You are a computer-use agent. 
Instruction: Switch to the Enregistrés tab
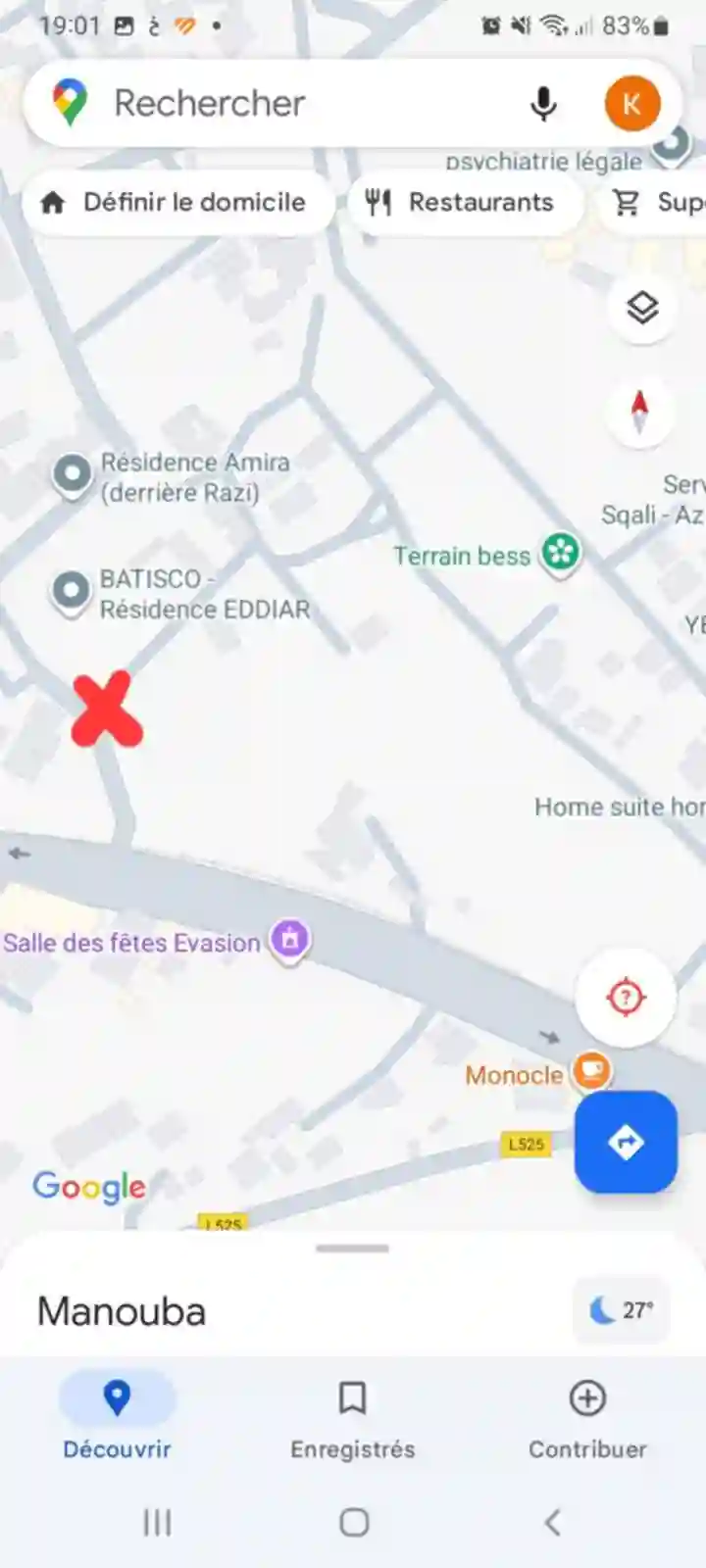[x=352, y=1416]
